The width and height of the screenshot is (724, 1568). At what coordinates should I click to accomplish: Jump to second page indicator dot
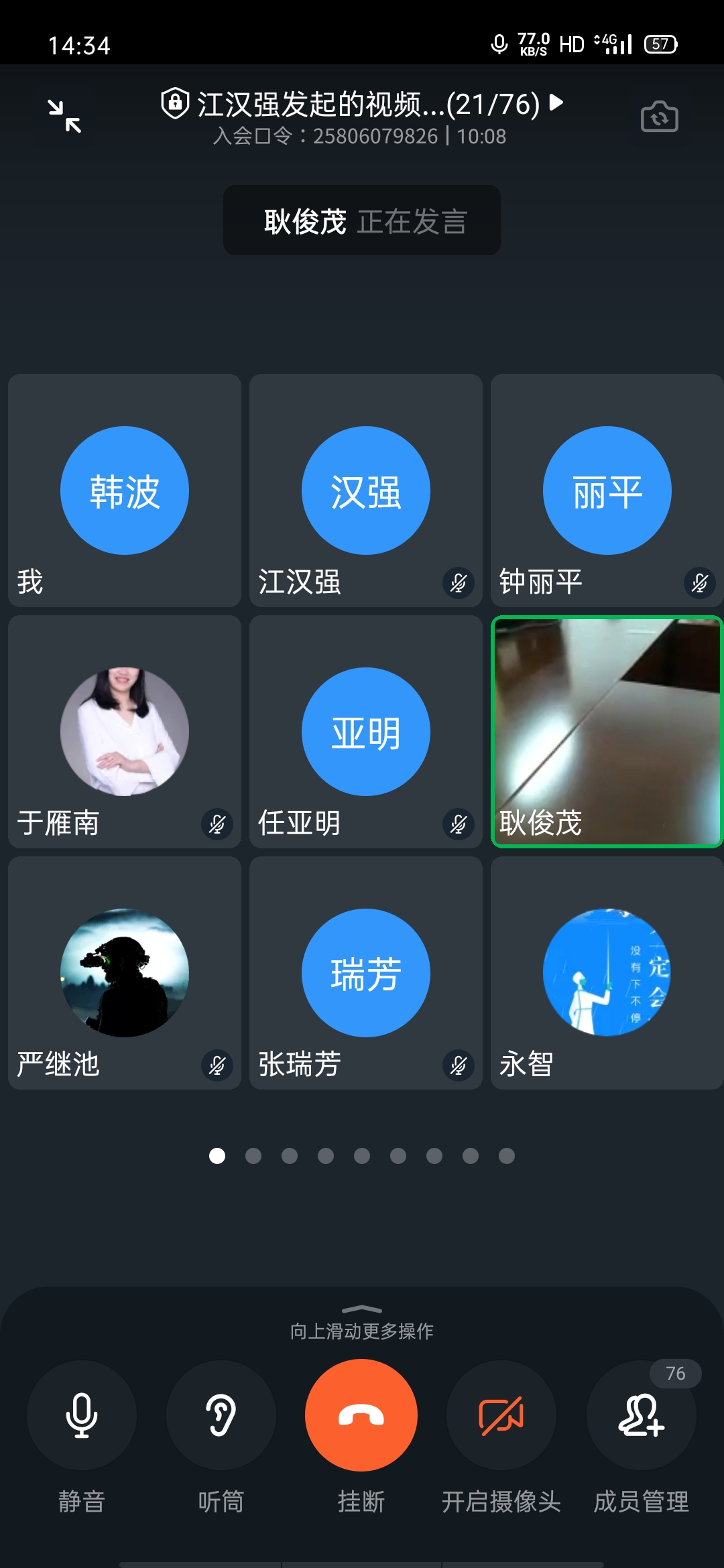tap(253, 1156)
